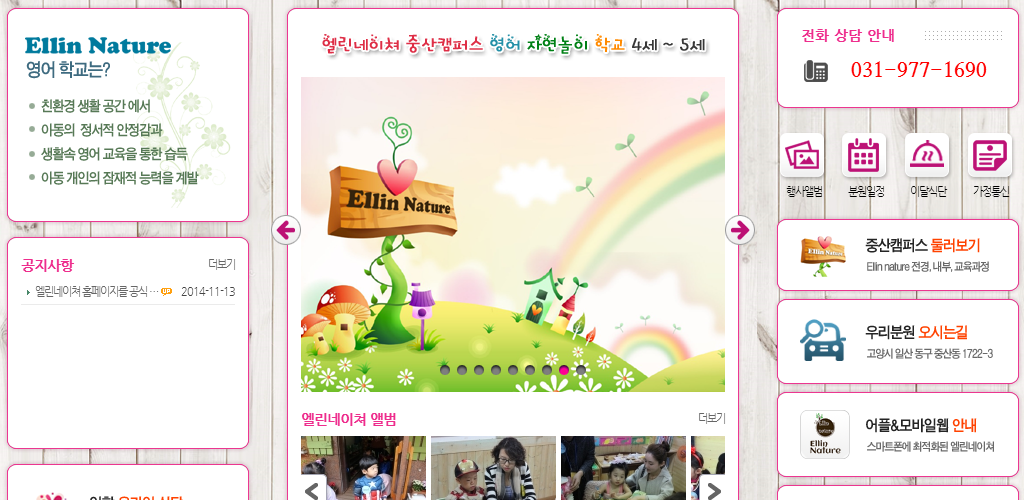Call 031-977-1690 for phone consultation
Screen dimensions: 1024x500
click(918, 70)
